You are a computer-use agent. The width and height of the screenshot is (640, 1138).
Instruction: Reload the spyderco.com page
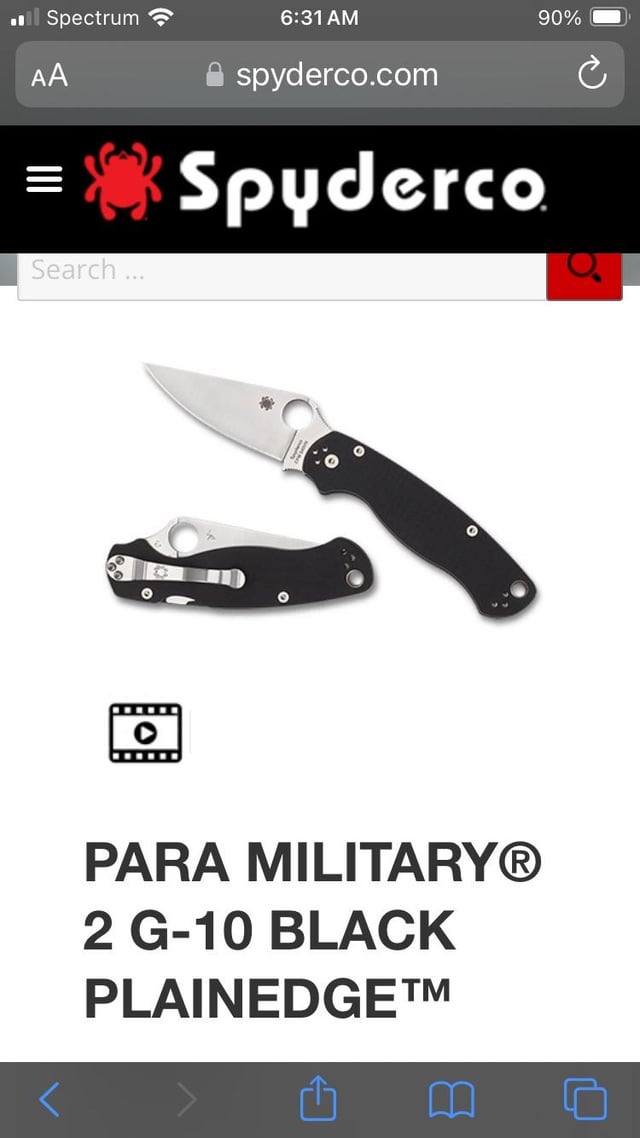point(592,74)
